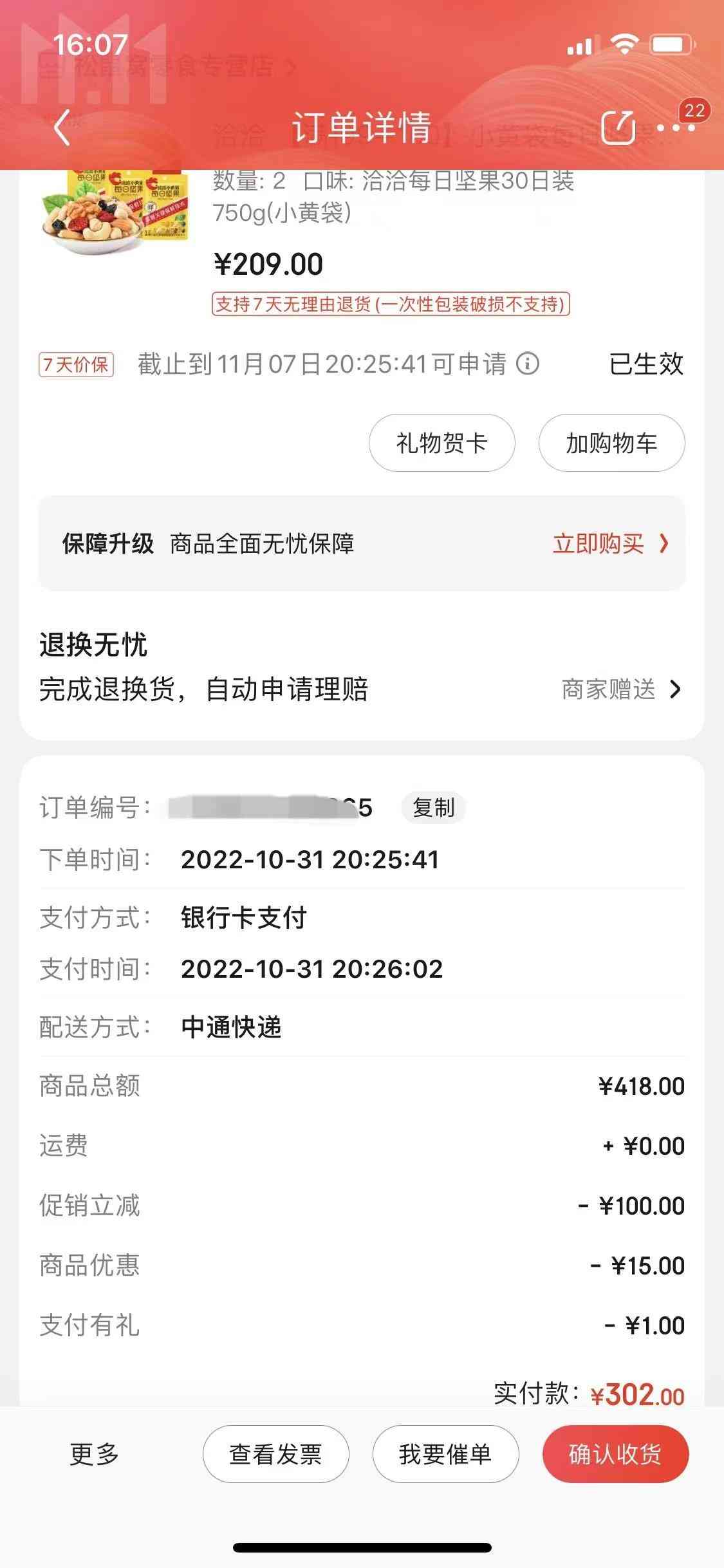The width and height of the screenshot is (724, 1568).
Task: Tap the 查看发票 button
Action: click(275, 1455)
